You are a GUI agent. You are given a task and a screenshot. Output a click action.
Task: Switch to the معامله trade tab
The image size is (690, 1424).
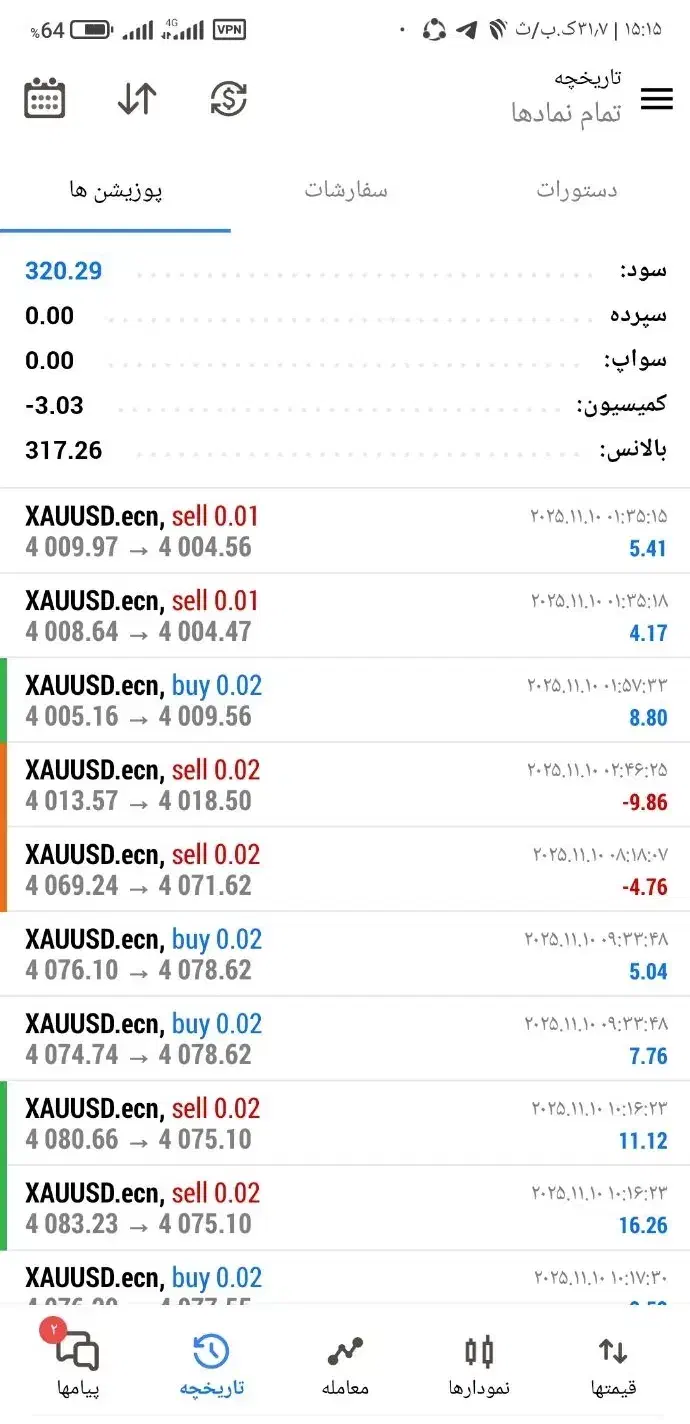[x=345, y=1365]
